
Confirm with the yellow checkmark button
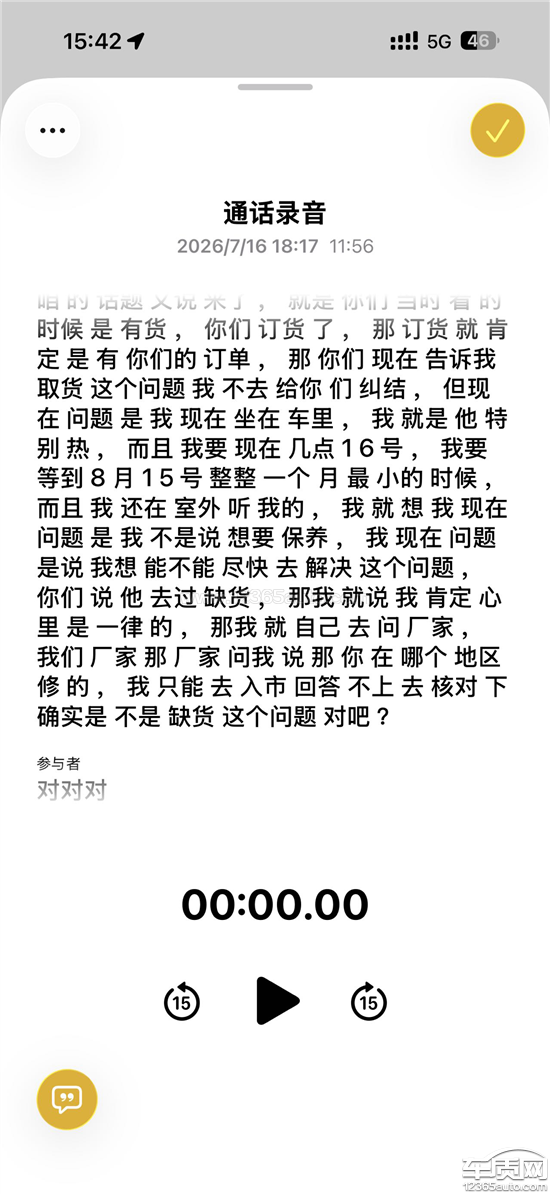pos(497,130)
